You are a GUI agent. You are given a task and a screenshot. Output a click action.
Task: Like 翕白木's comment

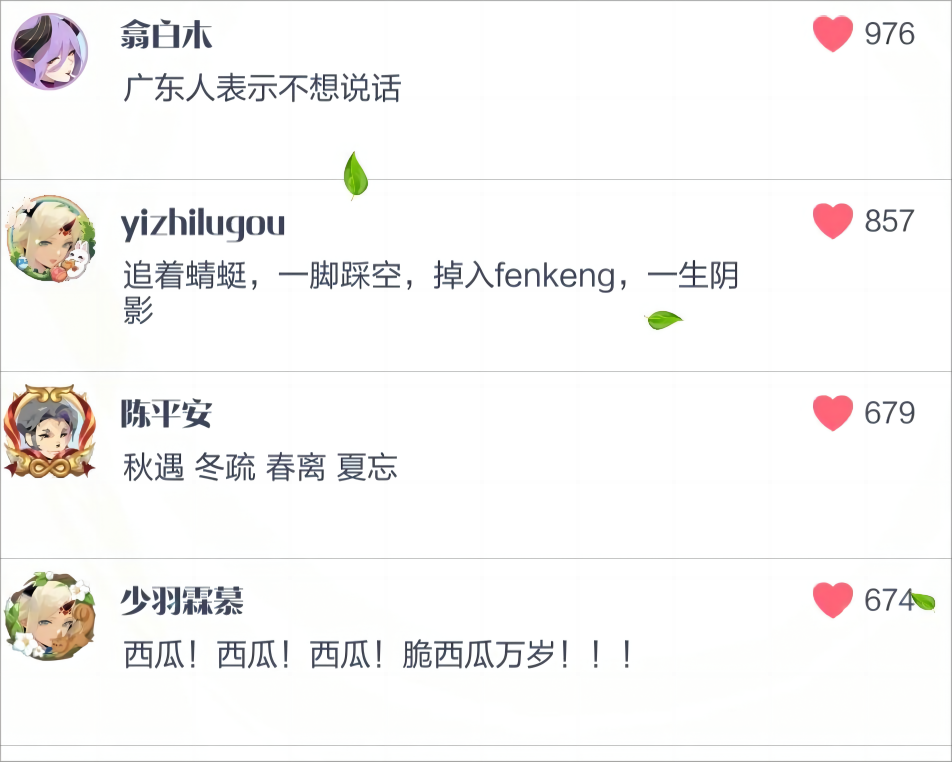pos(832,34)
